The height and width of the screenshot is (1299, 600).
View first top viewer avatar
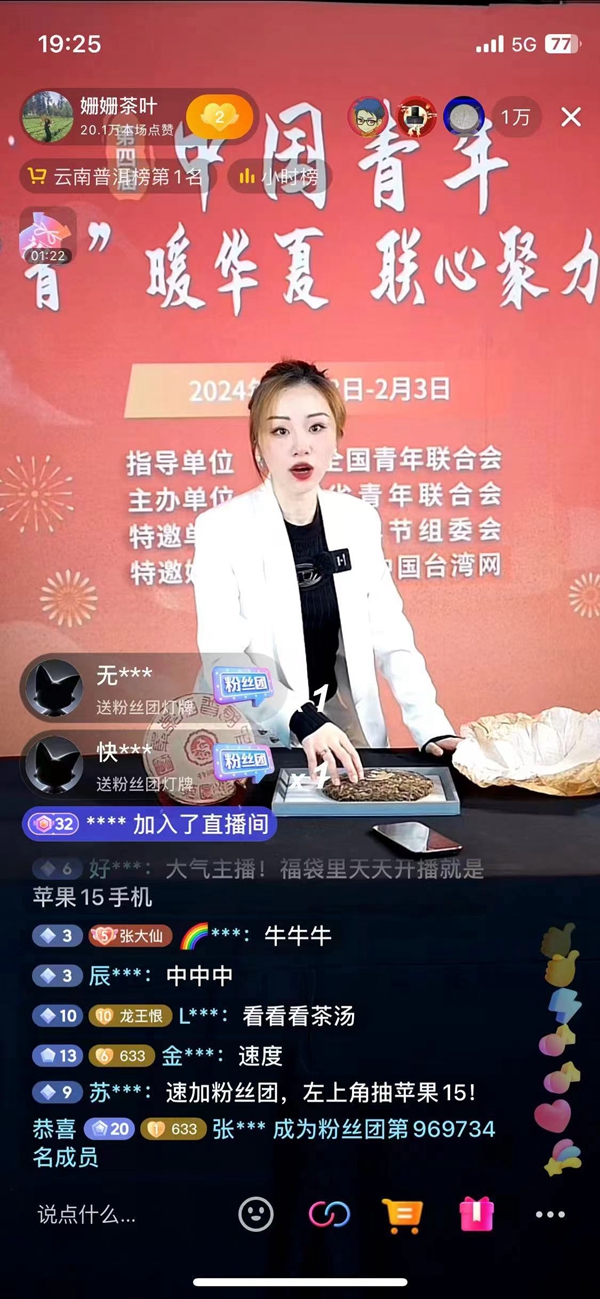tap(367, 117)
